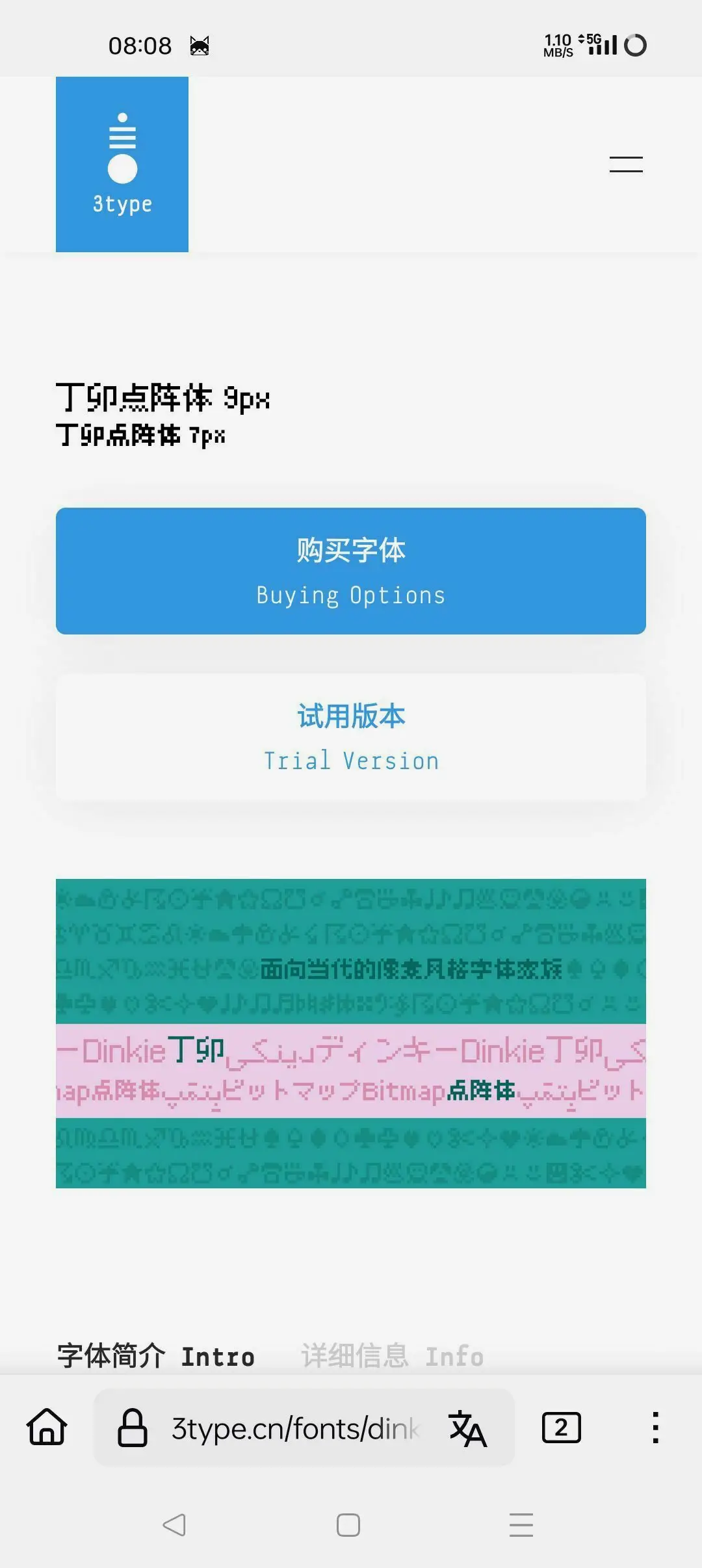Translate this page
Screen dimensions: 702x1568
pos(467,1428)
